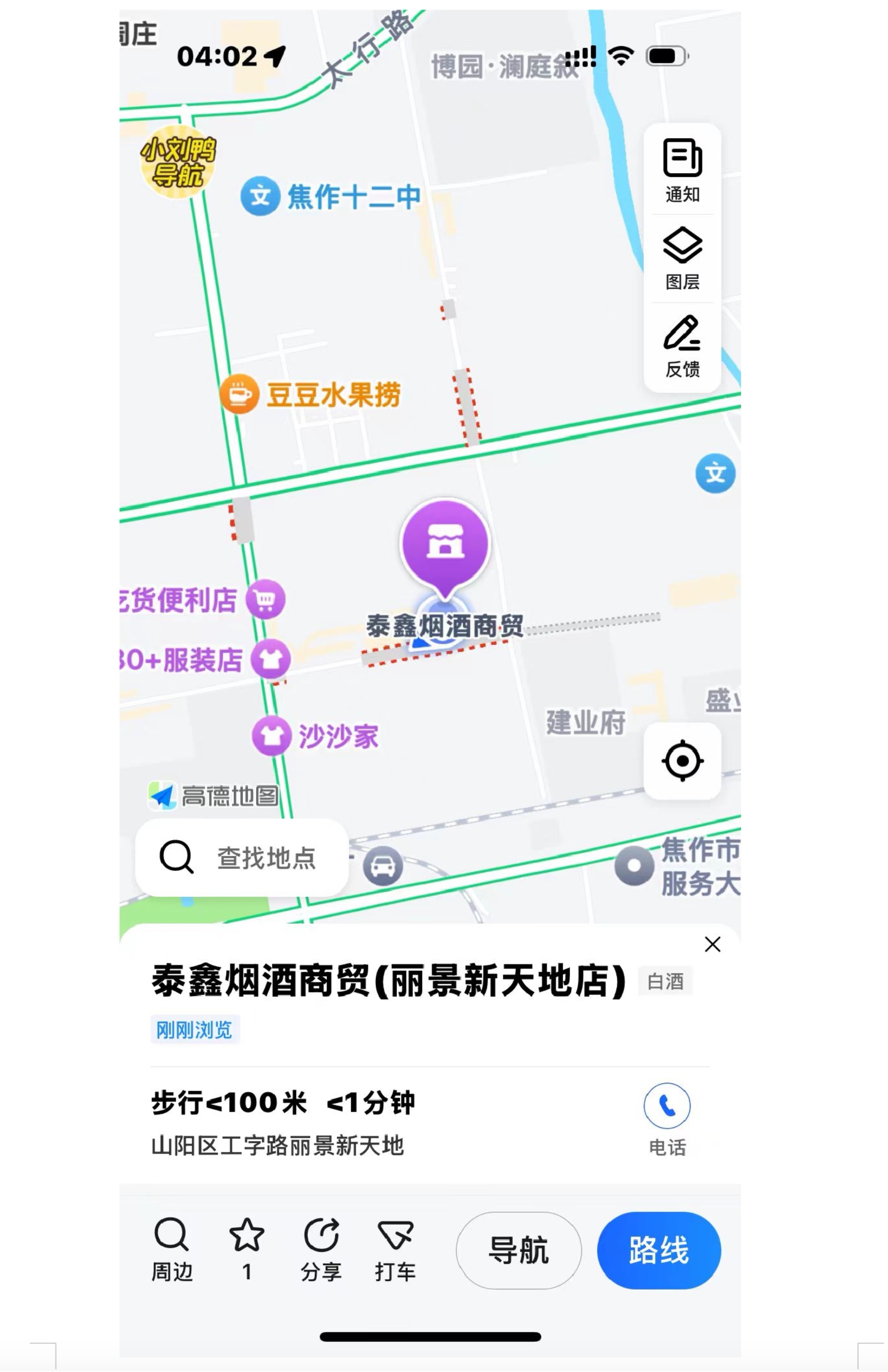888x1372 pixels.
Task: Close the 泰鑫烟酒商贸 place card
Action: coord(712,944)
